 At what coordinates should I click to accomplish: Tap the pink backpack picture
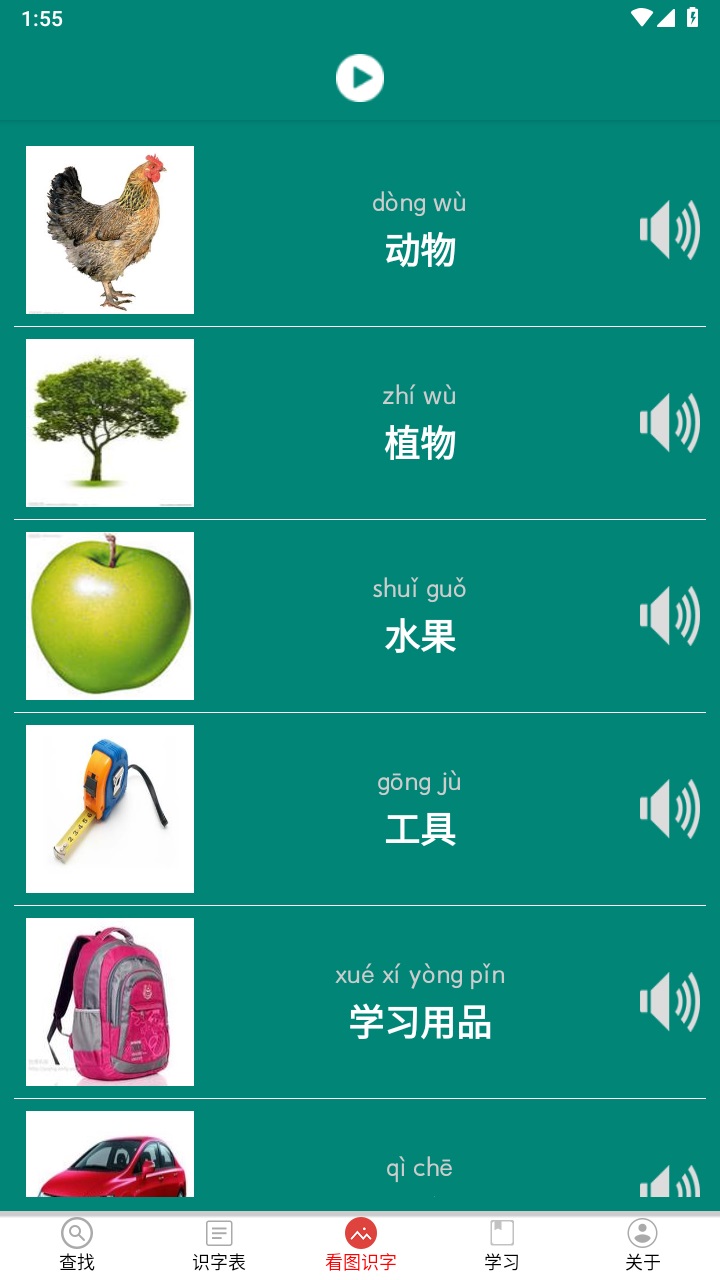click(x=109, y=1001)
